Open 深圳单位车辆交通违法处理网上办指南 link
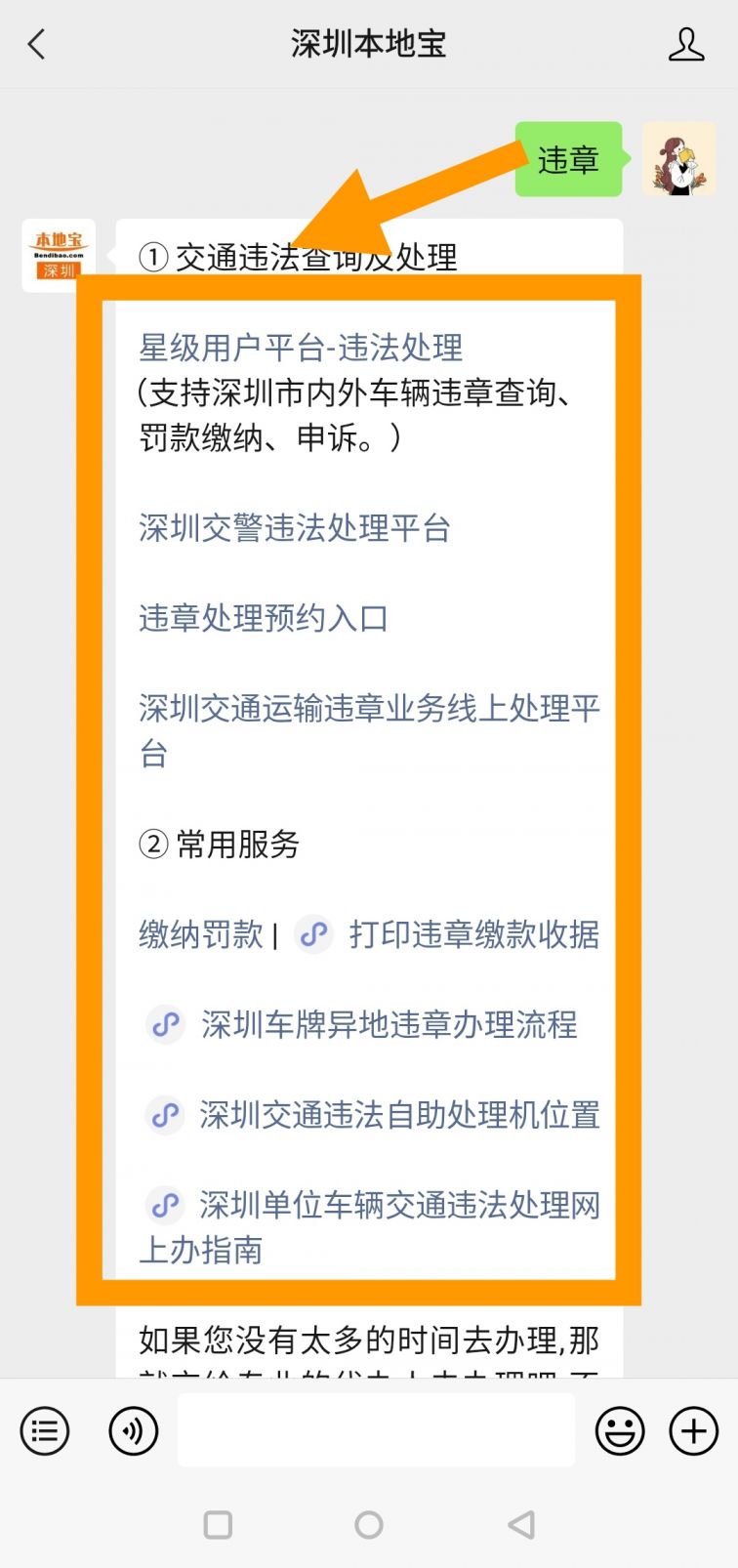738x1568 pixels. pos(369,1227)
